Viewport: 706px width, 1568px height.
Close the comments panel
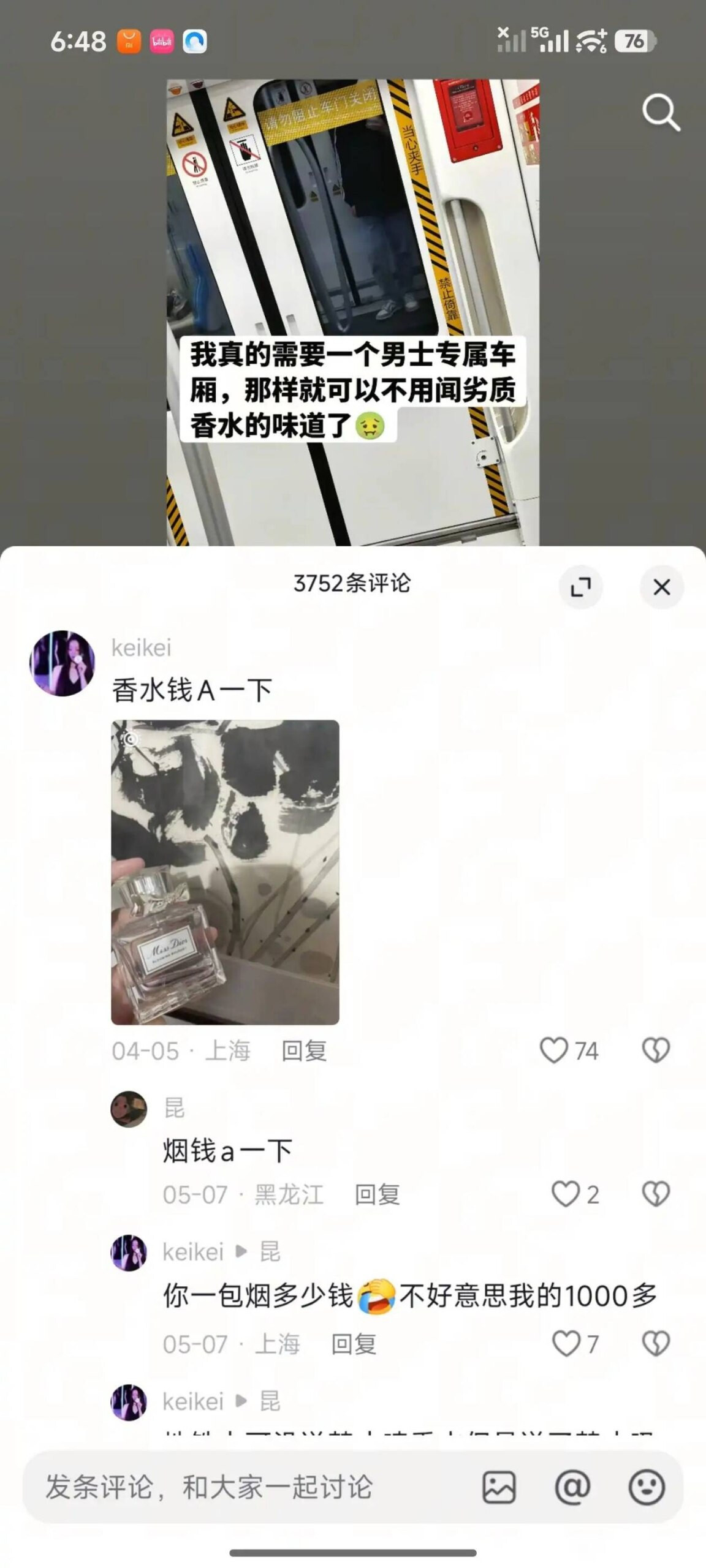pos(662,587)
